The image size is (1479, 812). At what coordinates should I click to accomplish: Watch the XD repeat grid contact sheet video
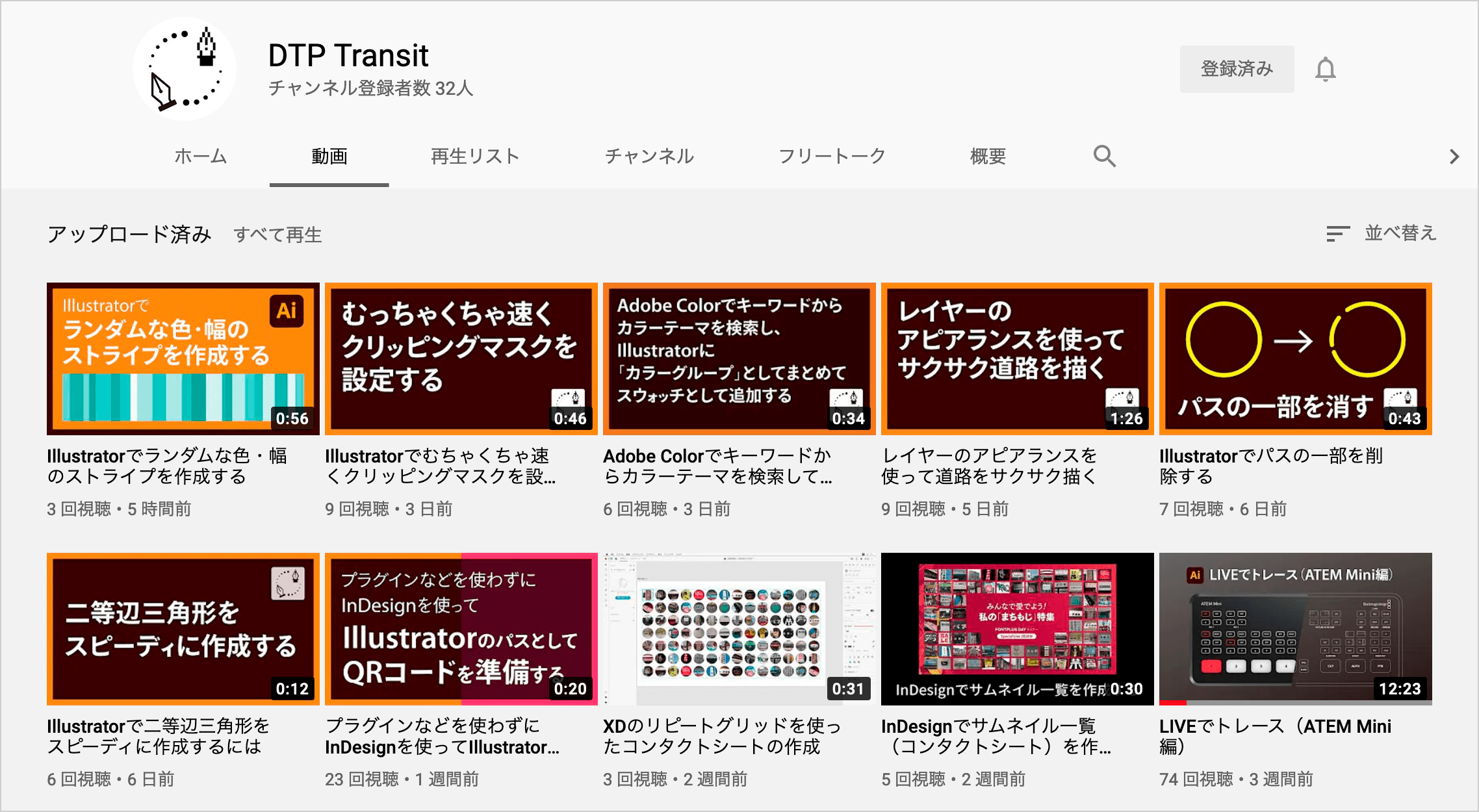click(739, 629)
